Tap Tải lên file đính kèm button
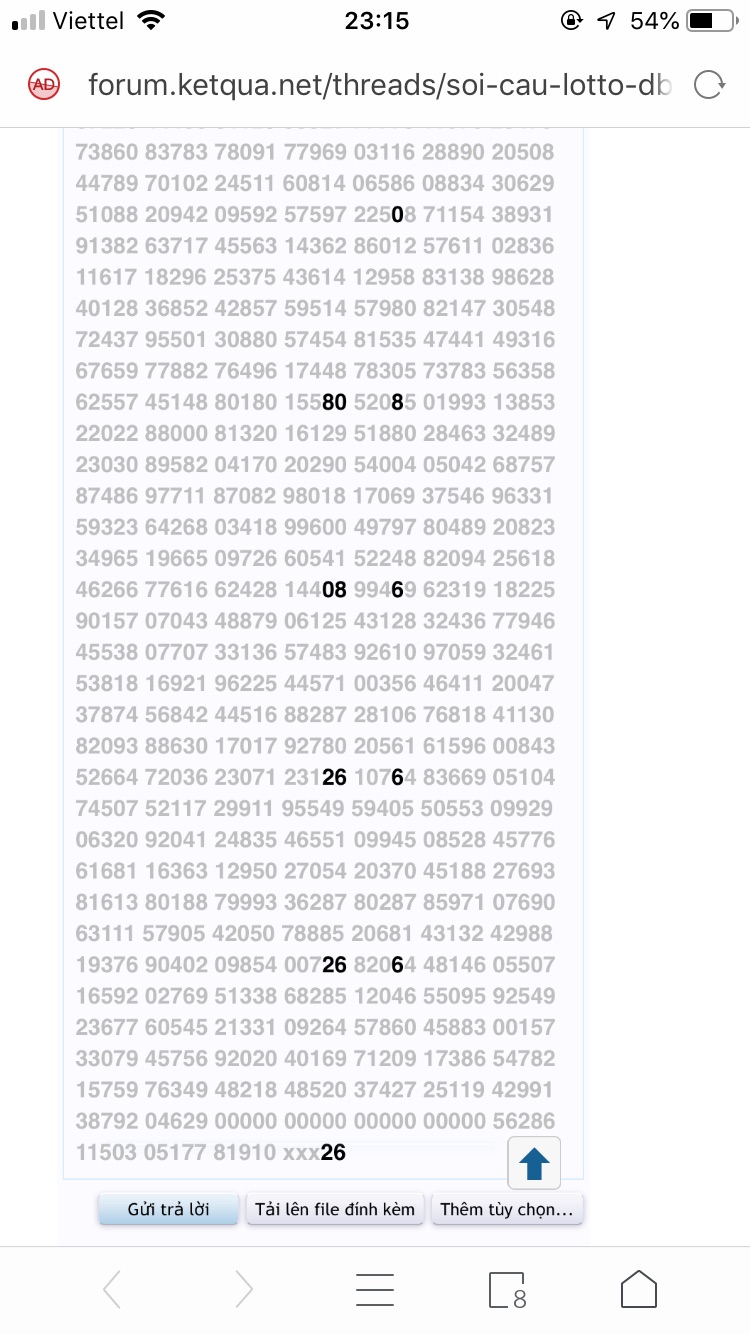Viewport: 750px width, 1334px height. (335, 1209)
